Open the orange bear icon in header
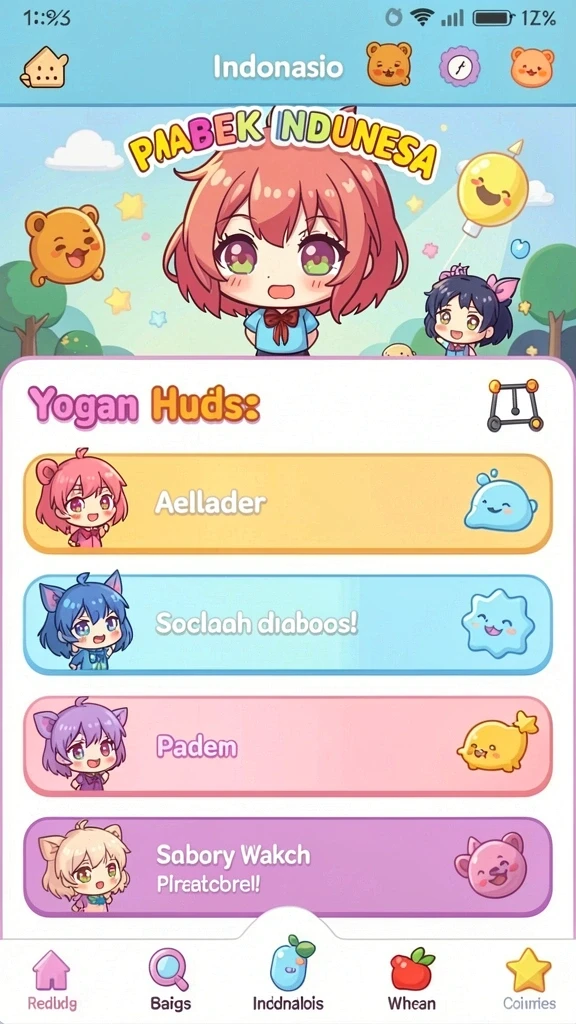The height and width of the screenshot is (1024, 576). point(532,67)
